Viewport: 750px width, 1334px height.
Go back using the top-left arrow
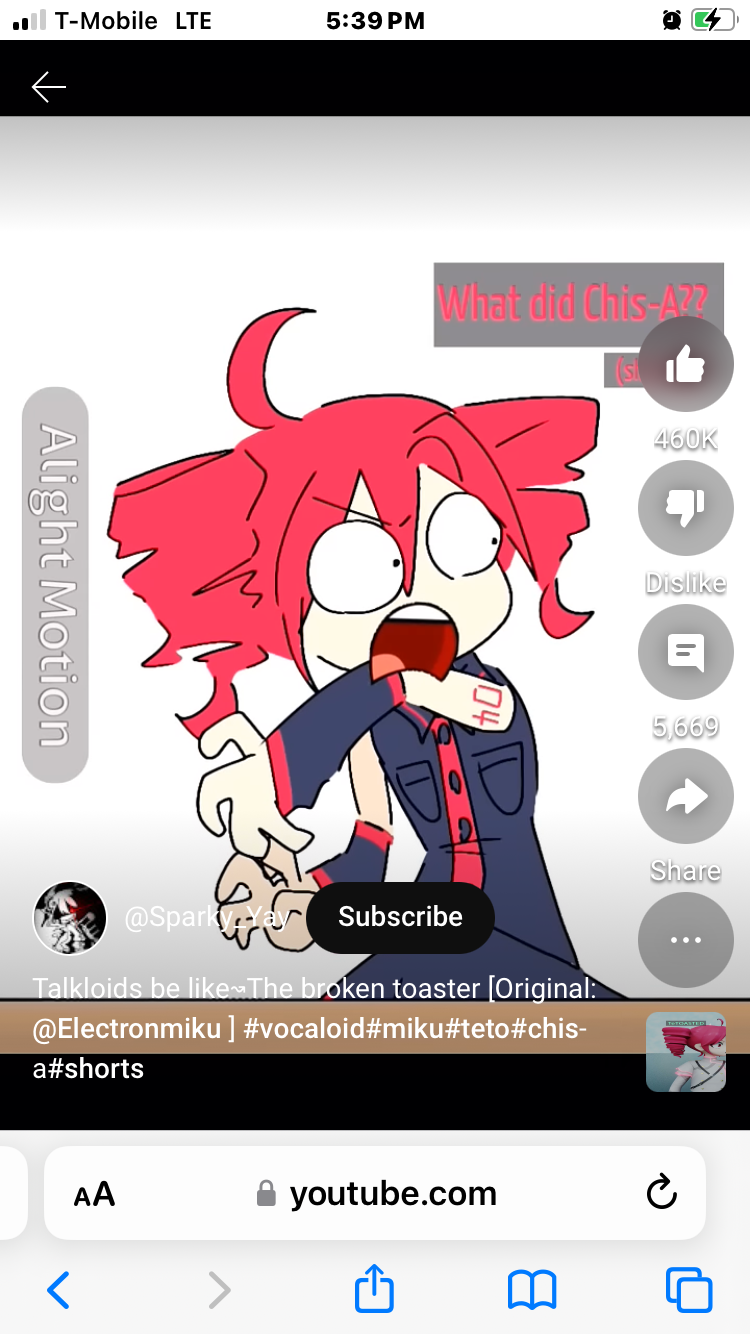48,88
